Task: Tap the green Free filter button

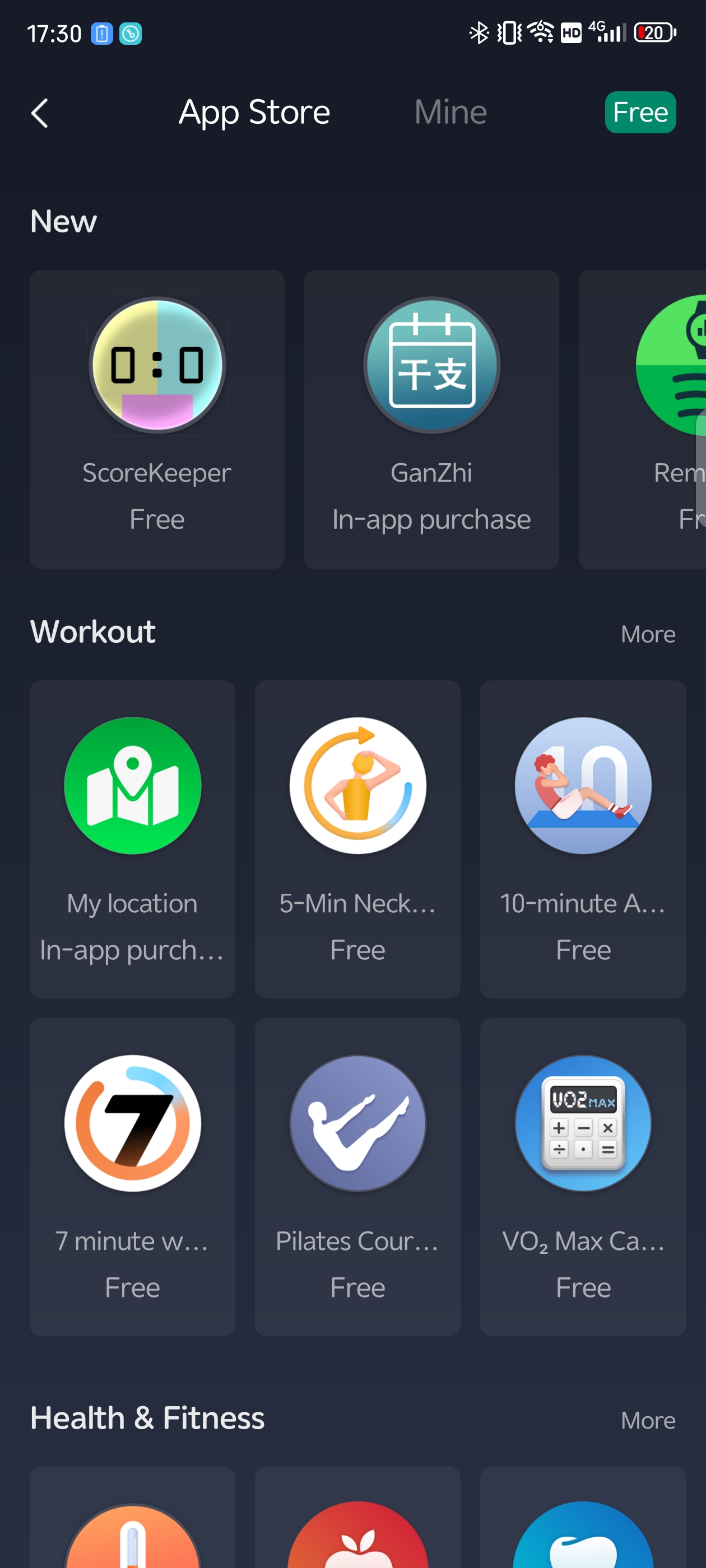Action: click(x=640, y=113)
